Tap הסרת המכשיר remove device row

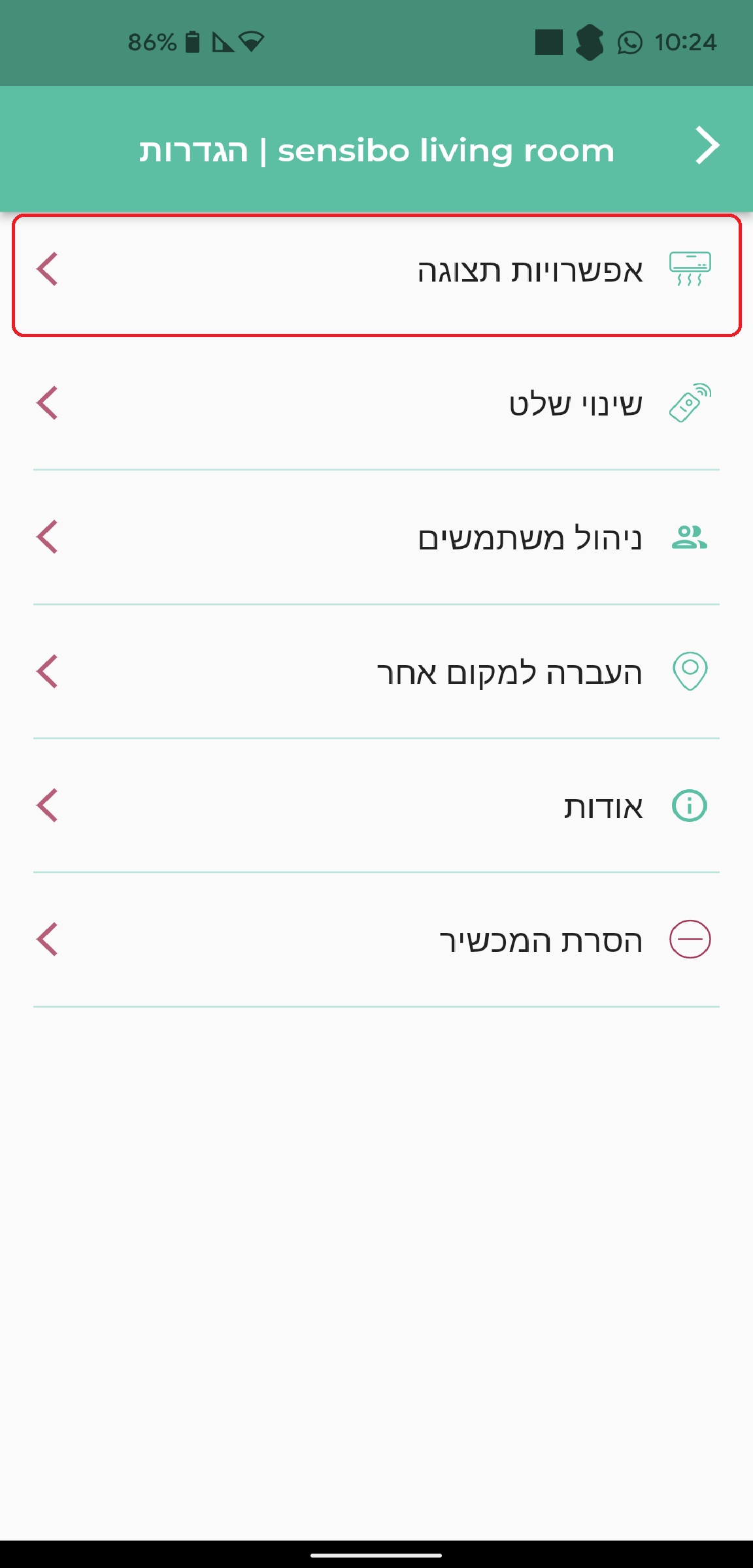[x=376, y=940]
